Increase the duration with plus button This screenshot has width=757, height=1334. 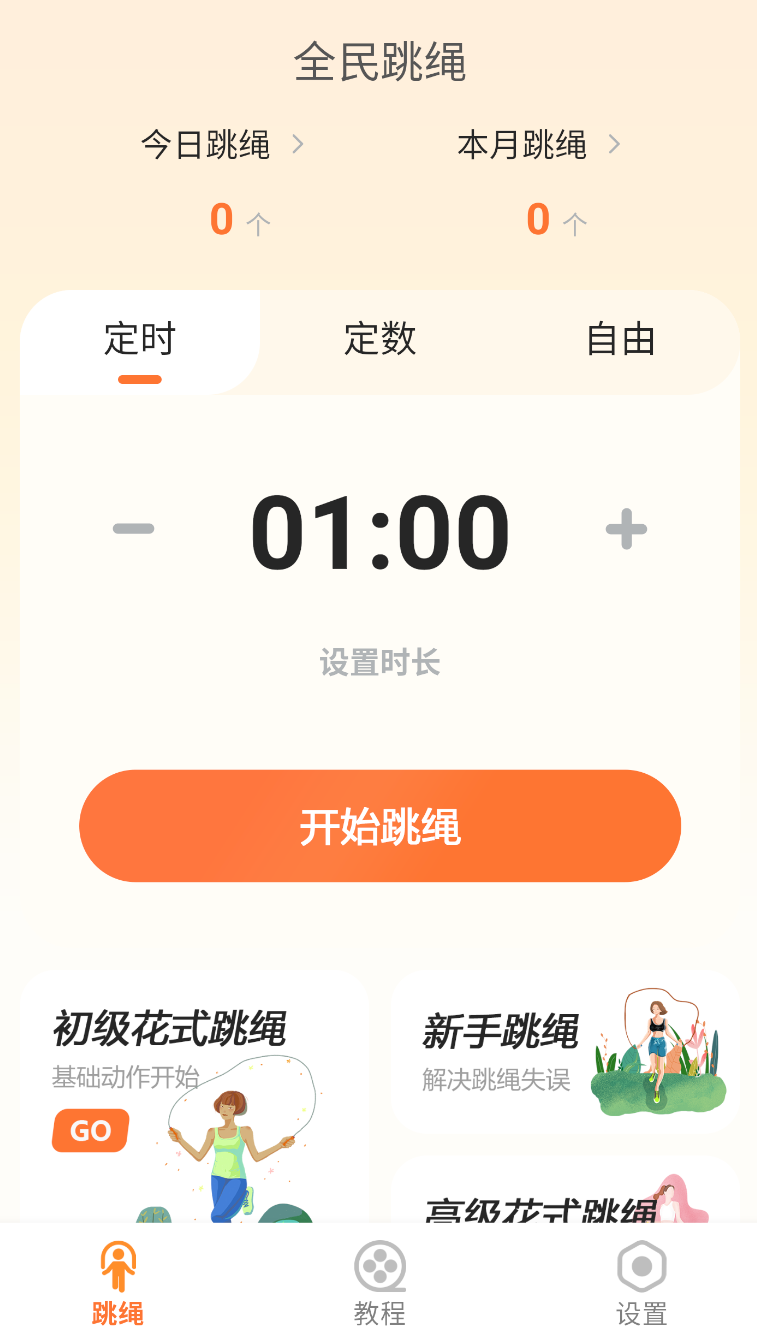(626, 529)
